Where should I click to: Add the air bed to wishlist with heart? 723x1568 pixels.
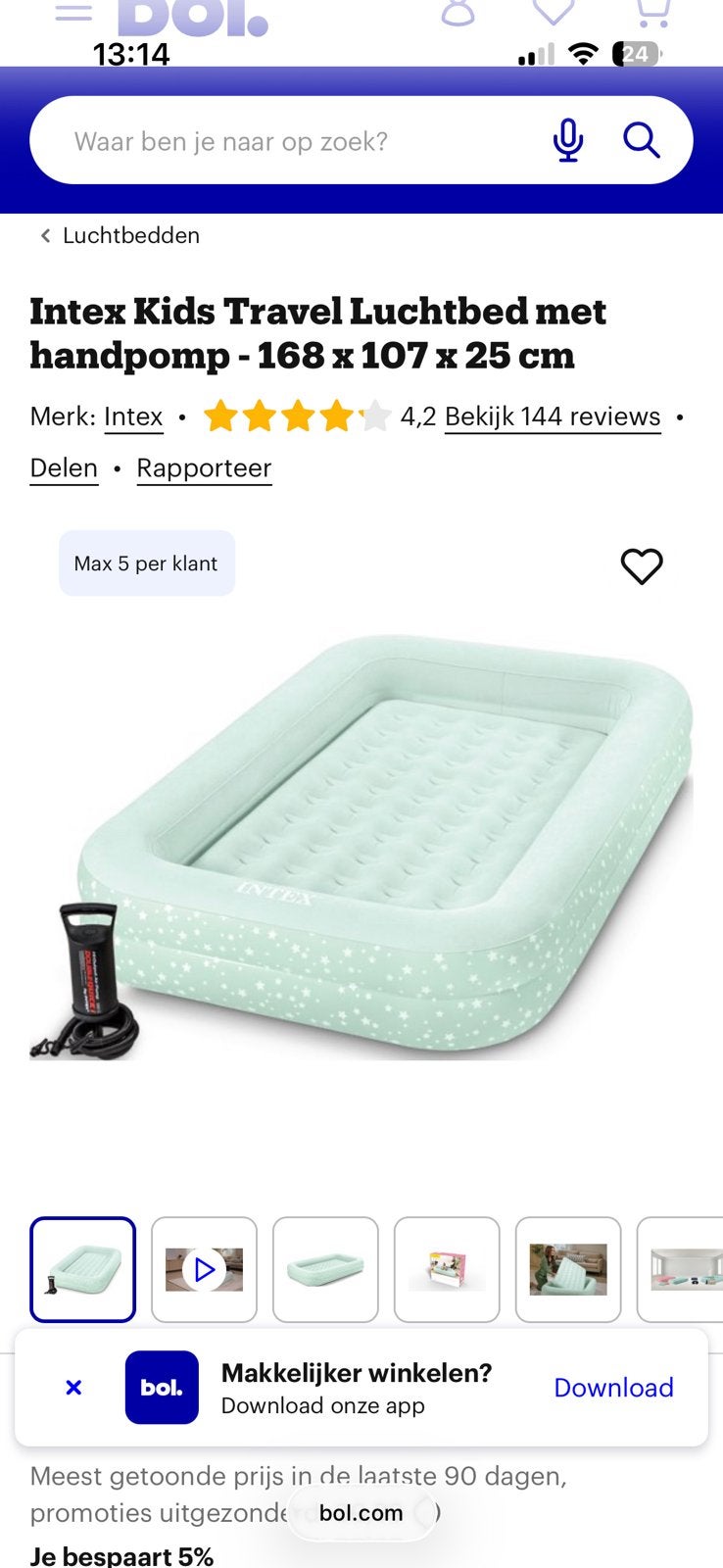(642, 565)
